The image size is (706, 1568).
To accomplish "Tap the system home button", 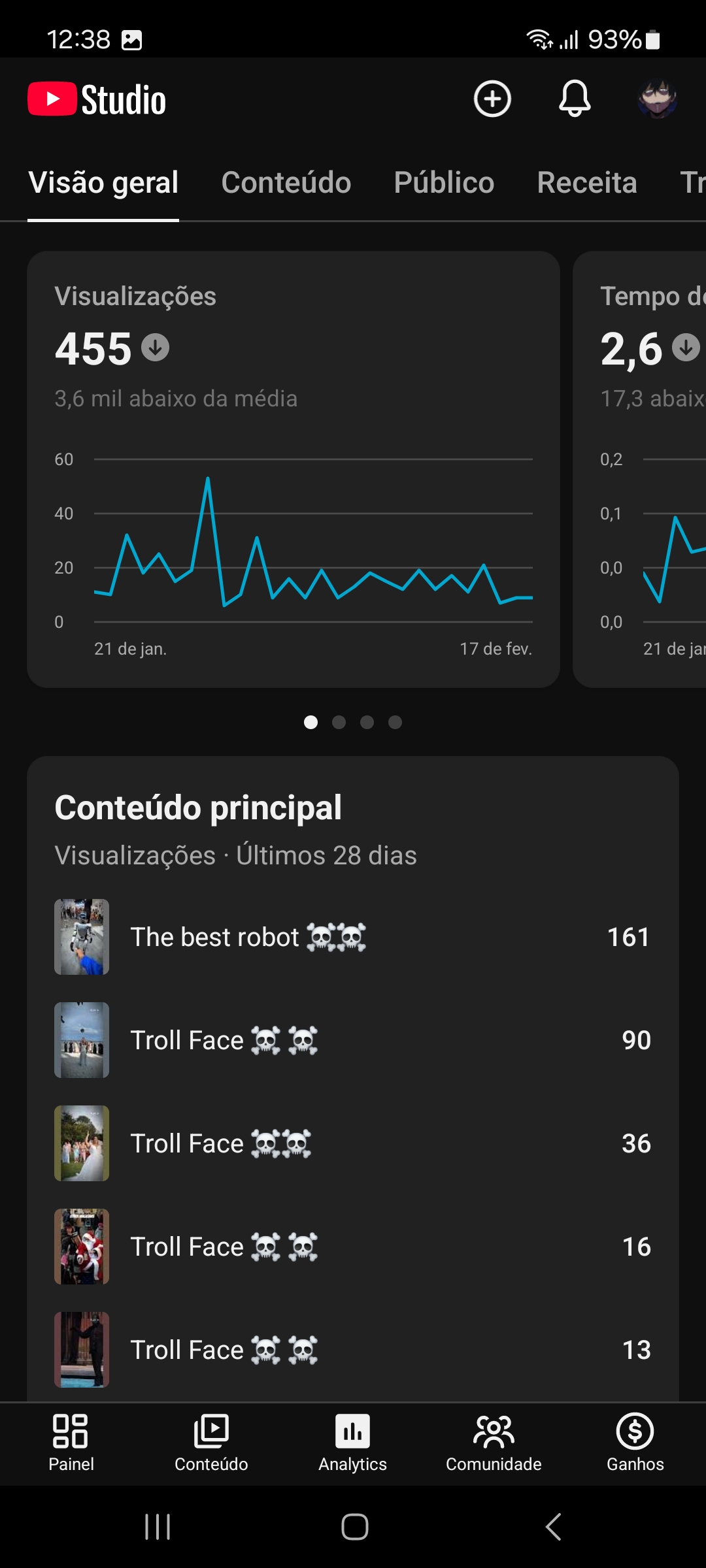I will pos(354,1527).
